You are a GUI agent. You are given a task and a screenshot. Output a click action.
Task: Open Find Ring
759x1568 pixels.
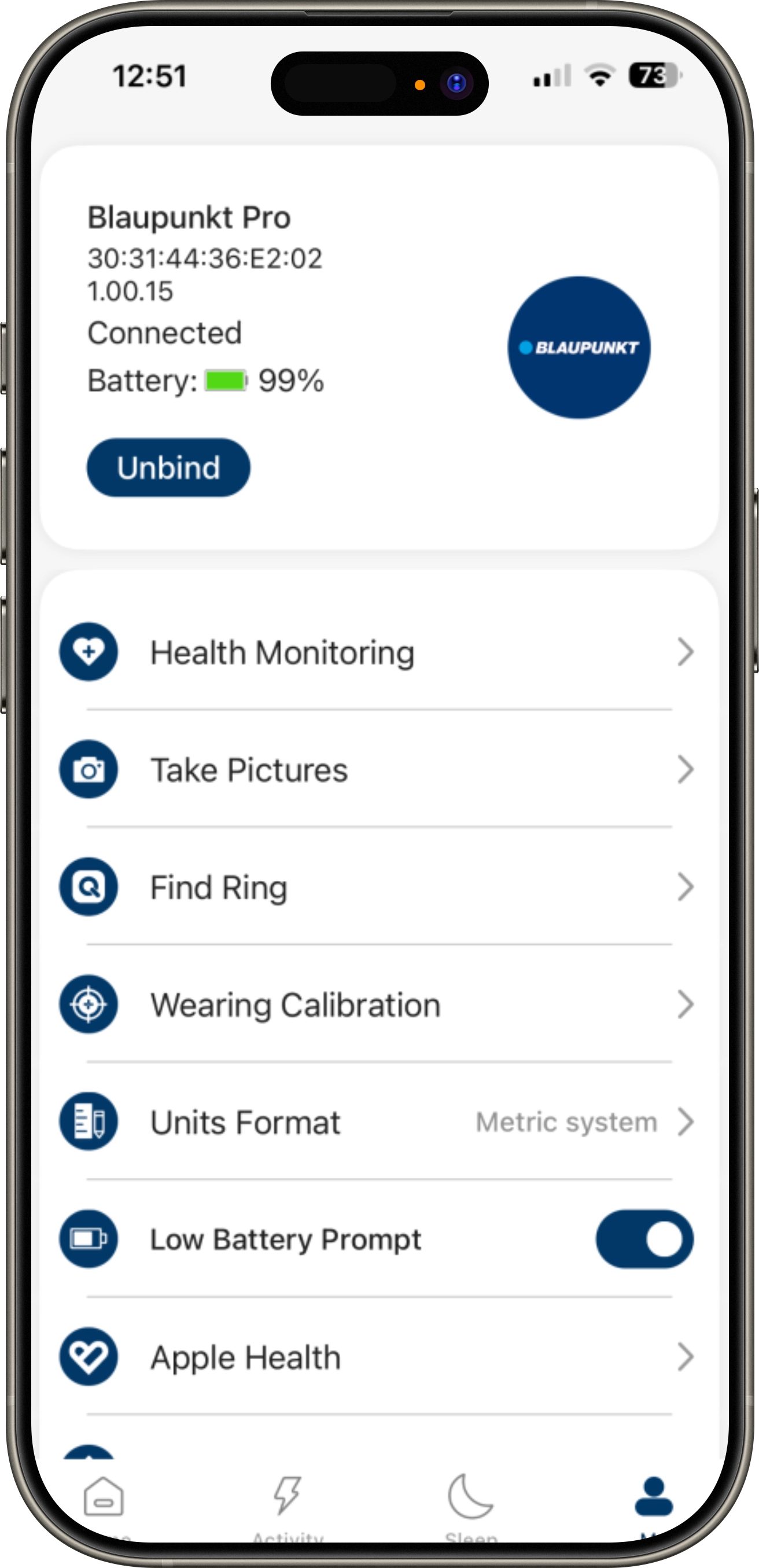377,887
